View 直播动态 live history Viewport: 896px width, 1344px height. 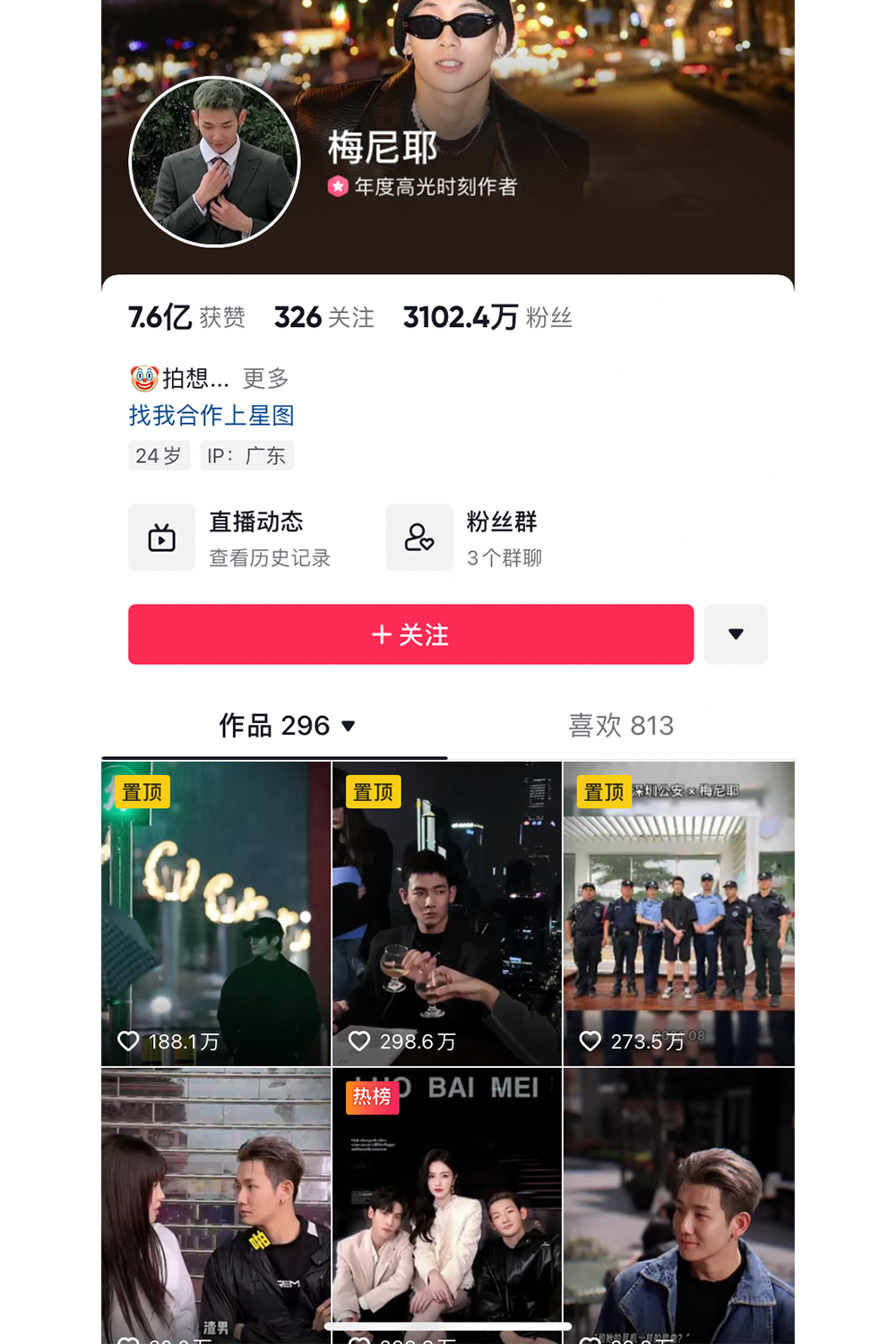[231, 538]
